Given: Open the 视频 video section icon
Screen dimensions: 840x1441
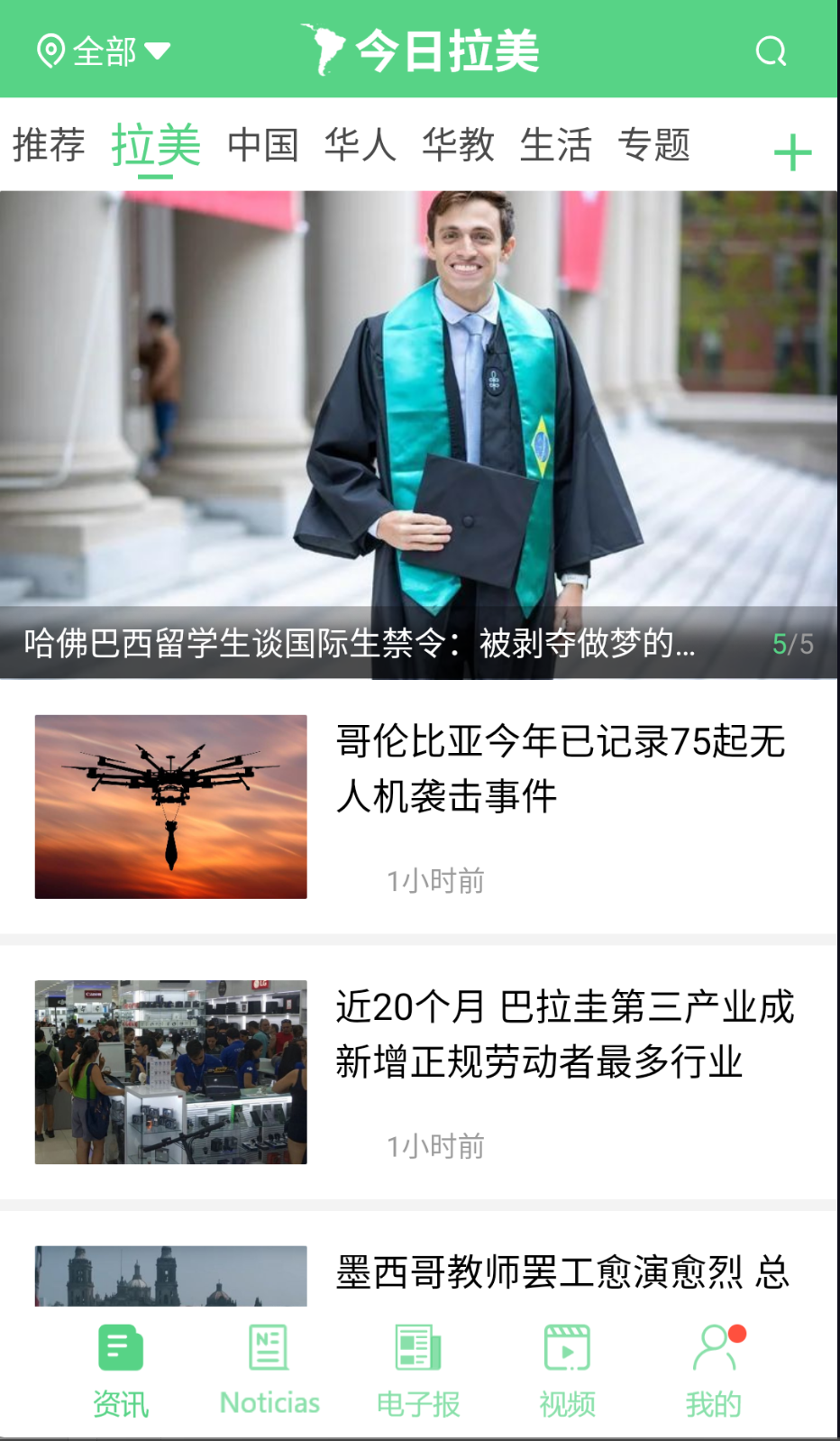Looking at the screenshot, I should (x=566, y=1347).
